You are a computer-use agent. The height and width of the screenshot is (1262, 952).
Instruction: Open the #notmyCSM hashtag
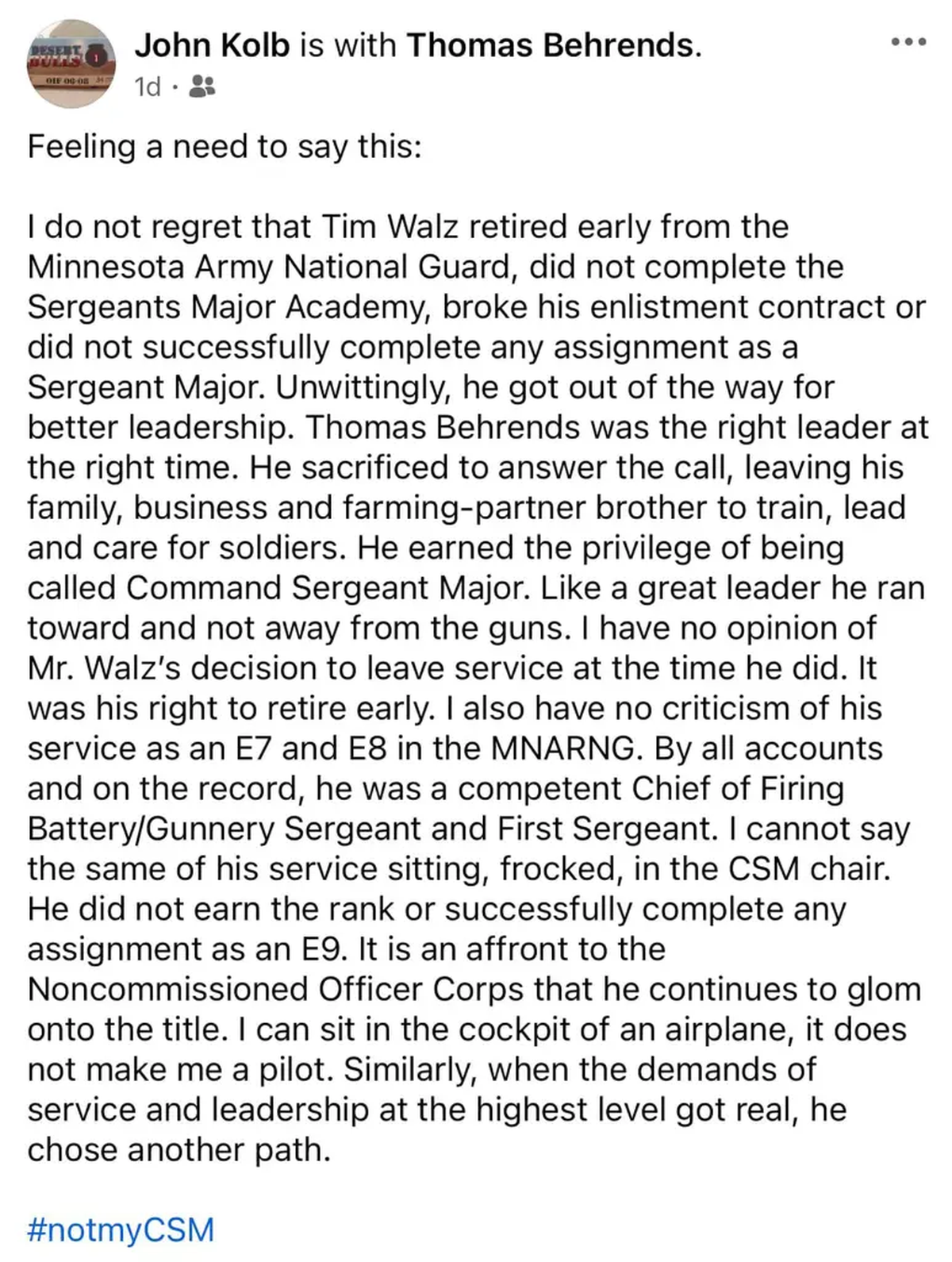pyautogui.click(x=121, y=1229)
